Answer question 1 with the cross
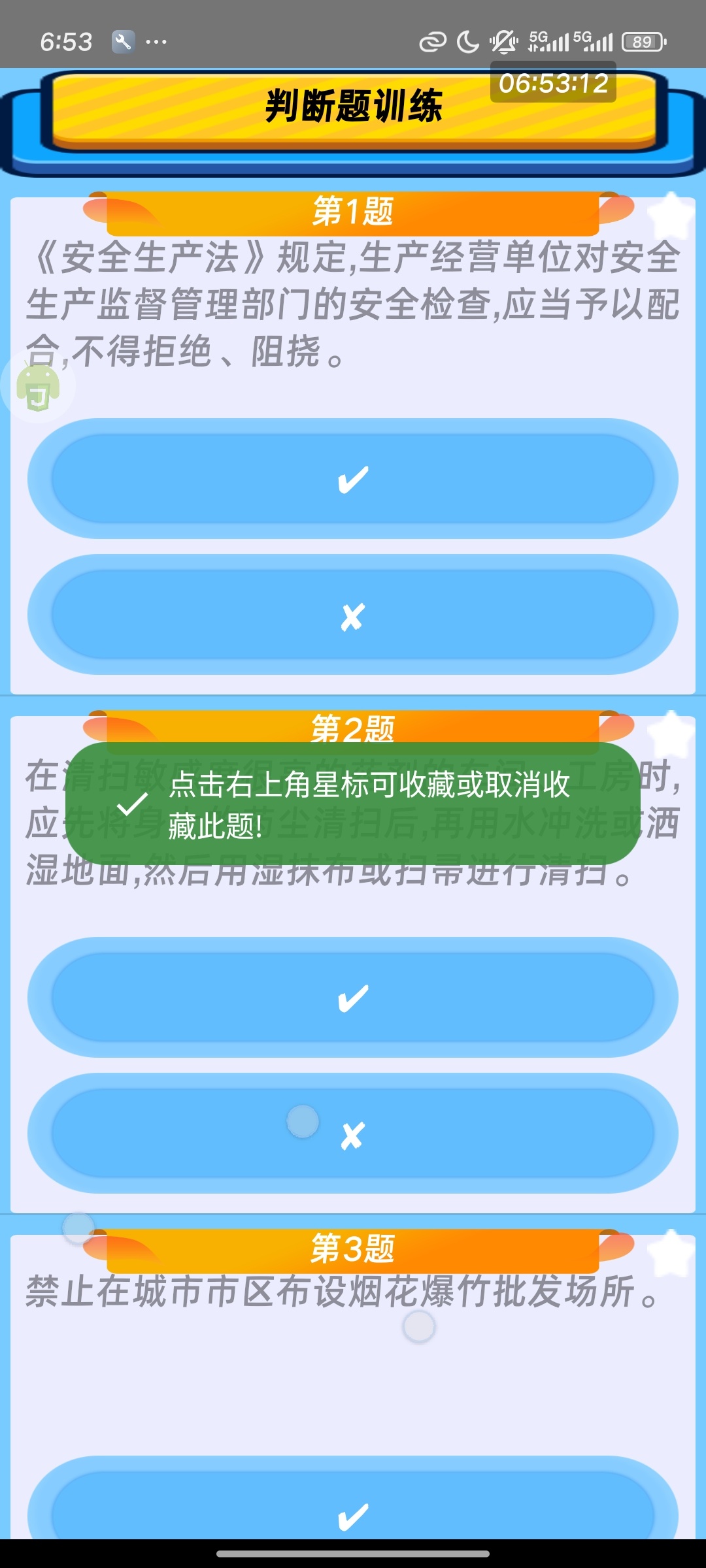The height and width of the screenshot is (1568, 706). point(353,615)
